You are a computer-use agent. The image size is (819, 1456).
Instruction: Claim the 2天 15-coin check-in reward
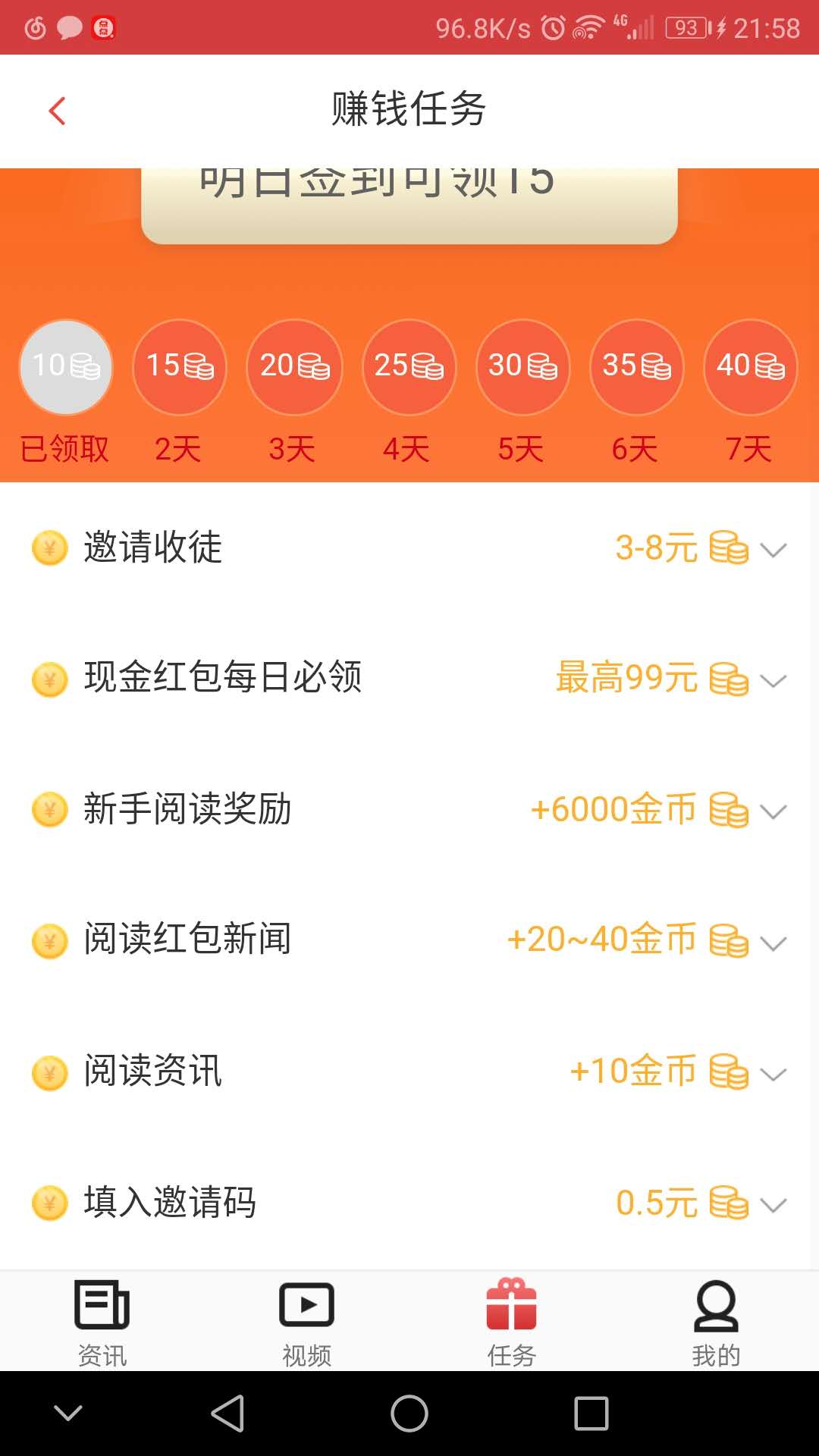click(x=179, y=367)
